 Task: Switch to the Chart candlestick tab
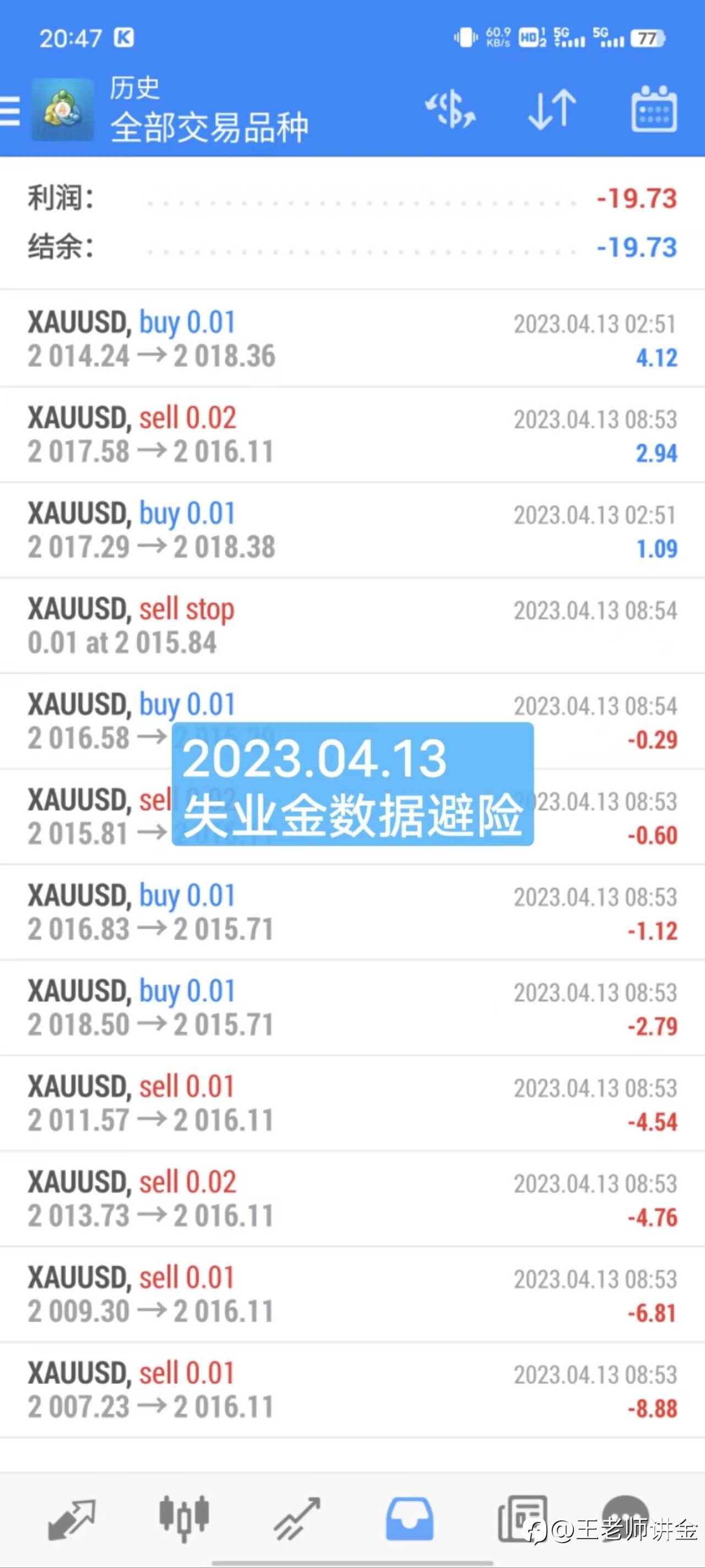click(x=184, y=1519)
